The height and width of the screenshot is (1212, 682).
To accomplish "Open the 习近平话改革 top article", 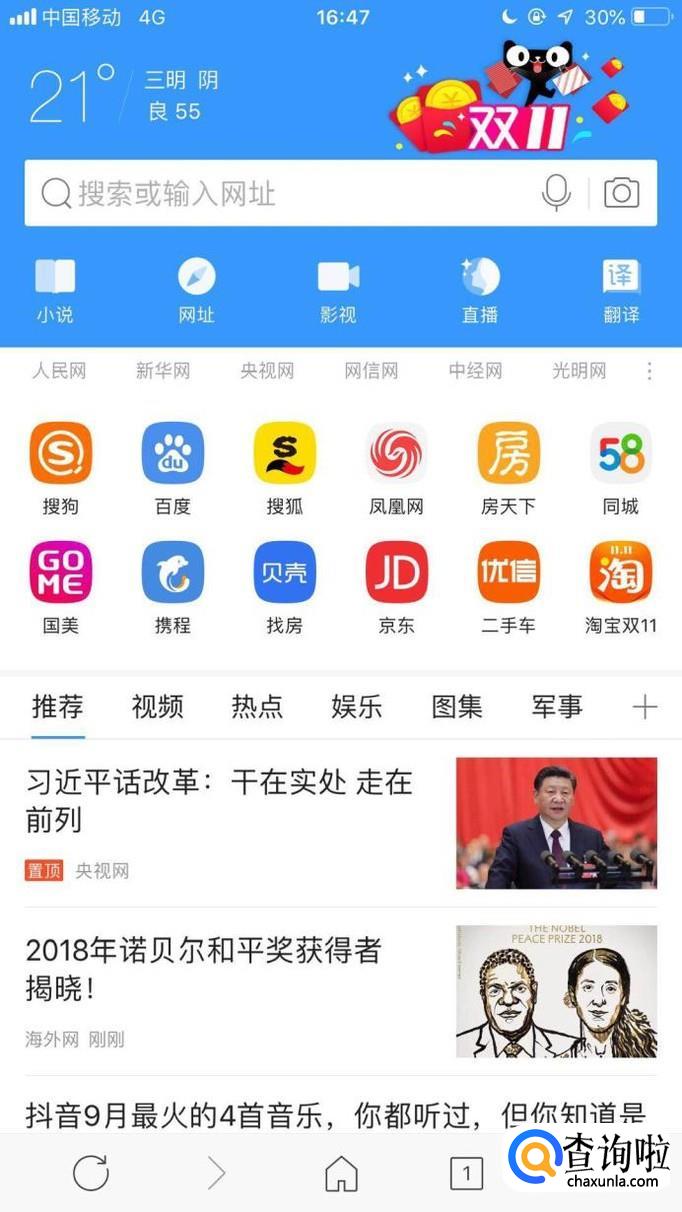I will 220,800.
